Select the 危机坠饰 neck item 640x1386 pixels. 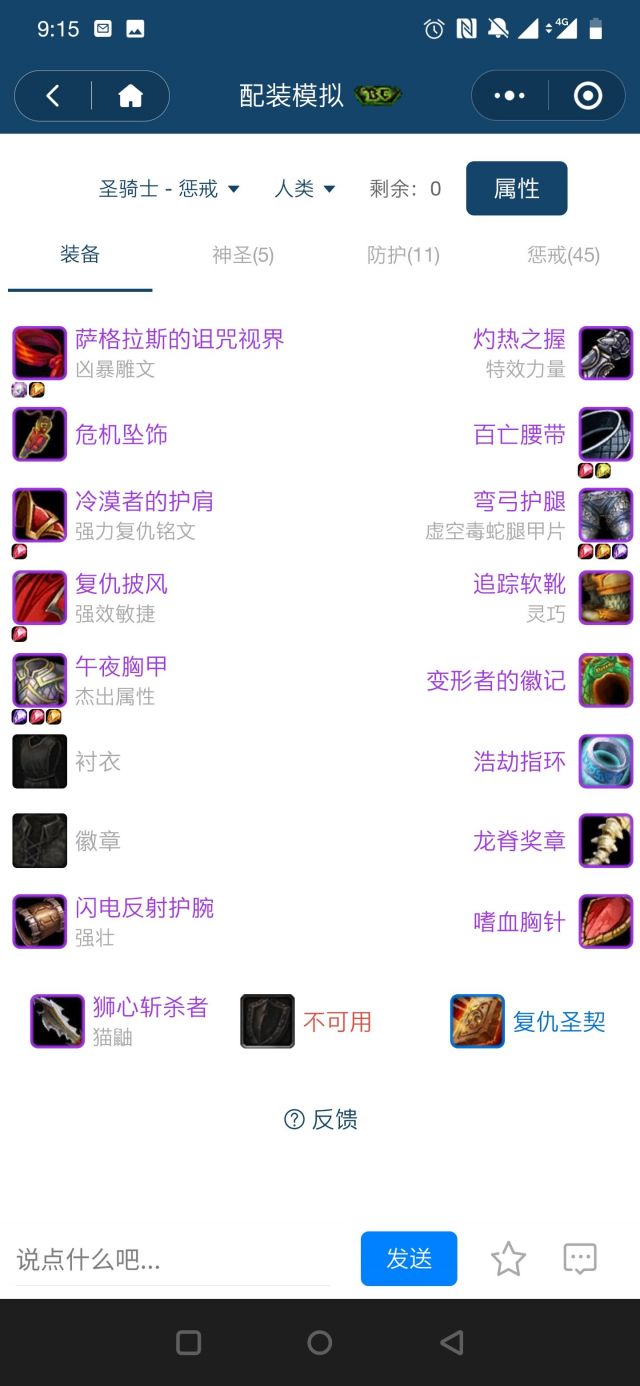121,434
